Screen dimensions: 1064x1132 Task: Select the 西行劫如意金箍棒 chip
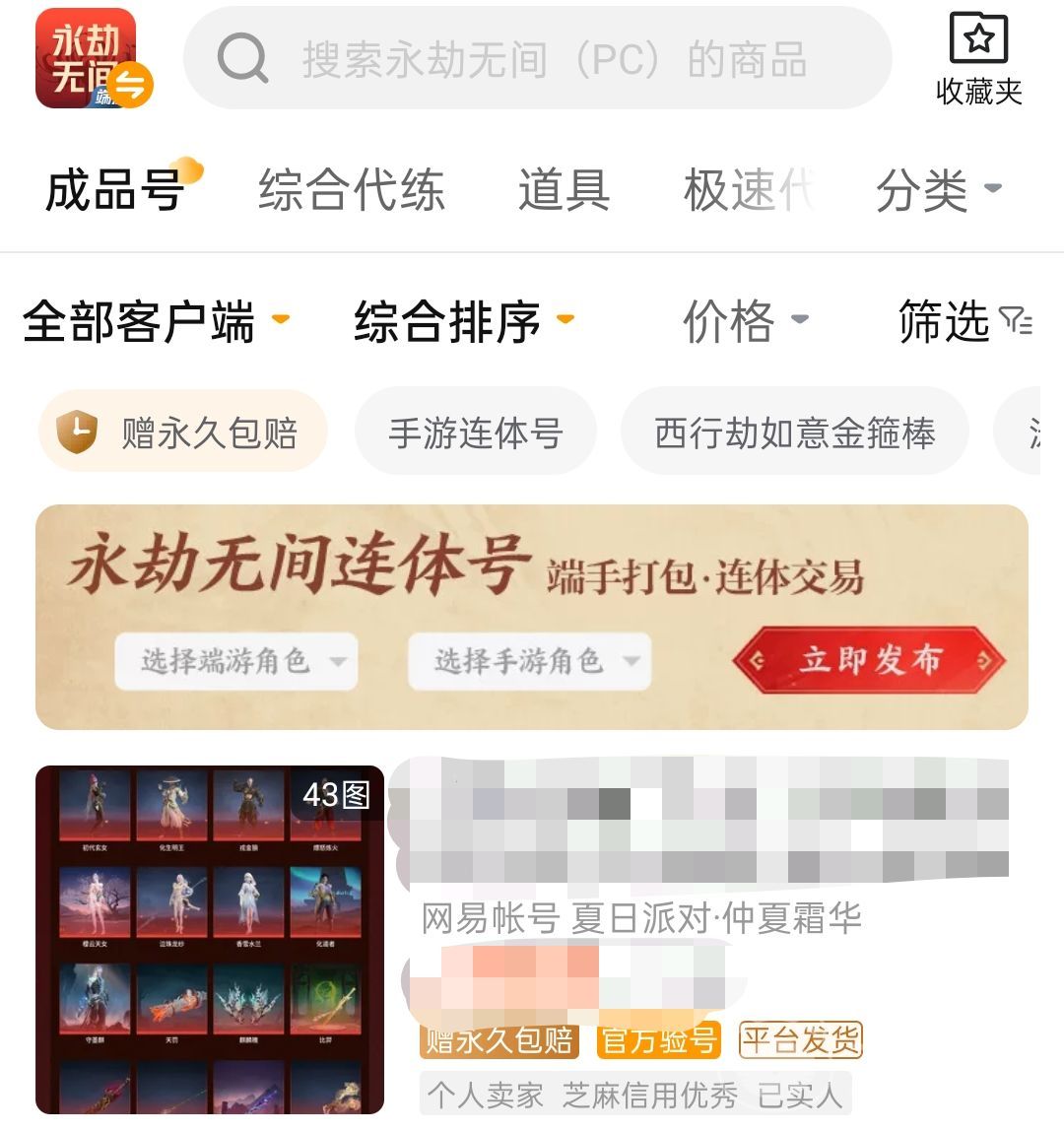794,432
